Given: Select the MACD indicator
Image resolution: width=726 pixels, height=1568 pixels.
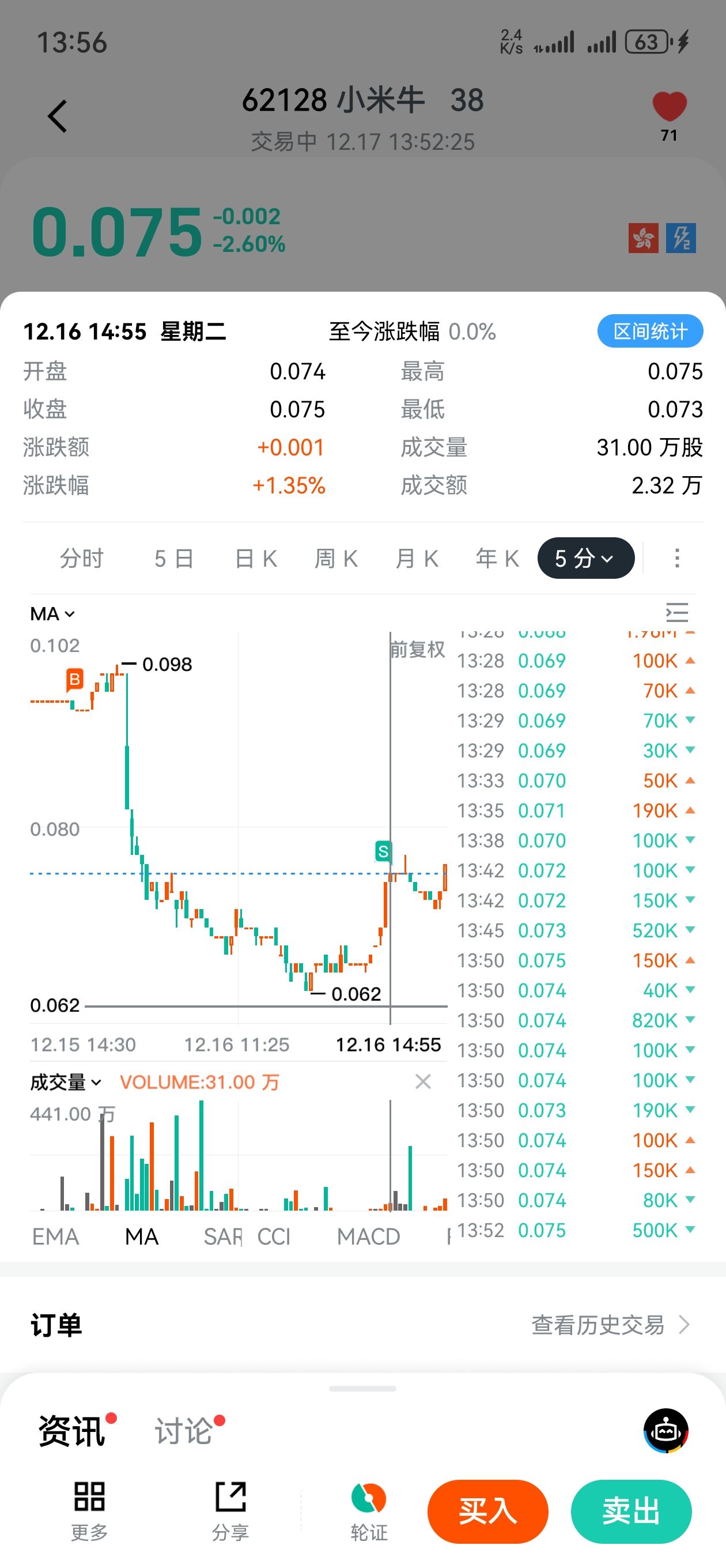Looking at the screenshot, I should [368, 1237].
